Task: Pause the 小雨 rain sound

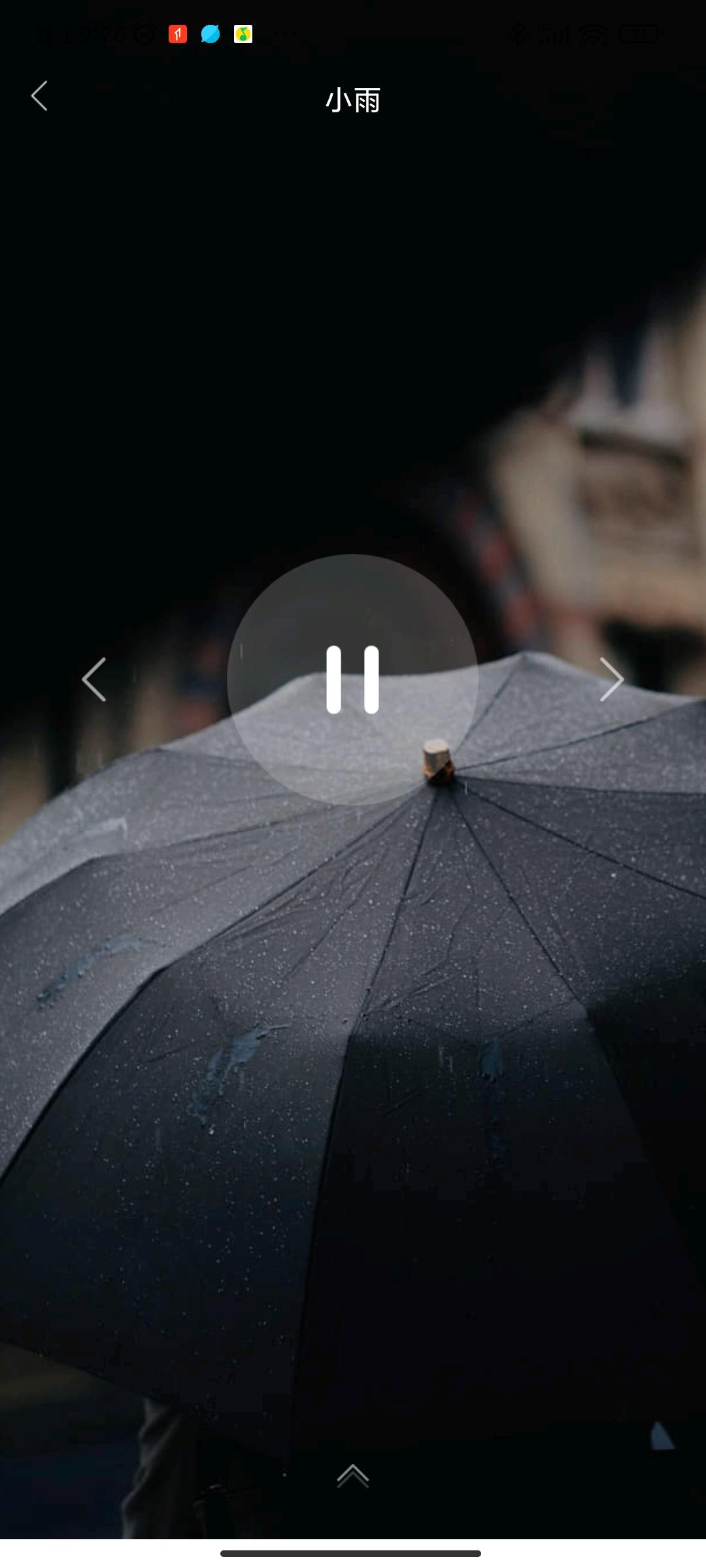Action: 352,679
